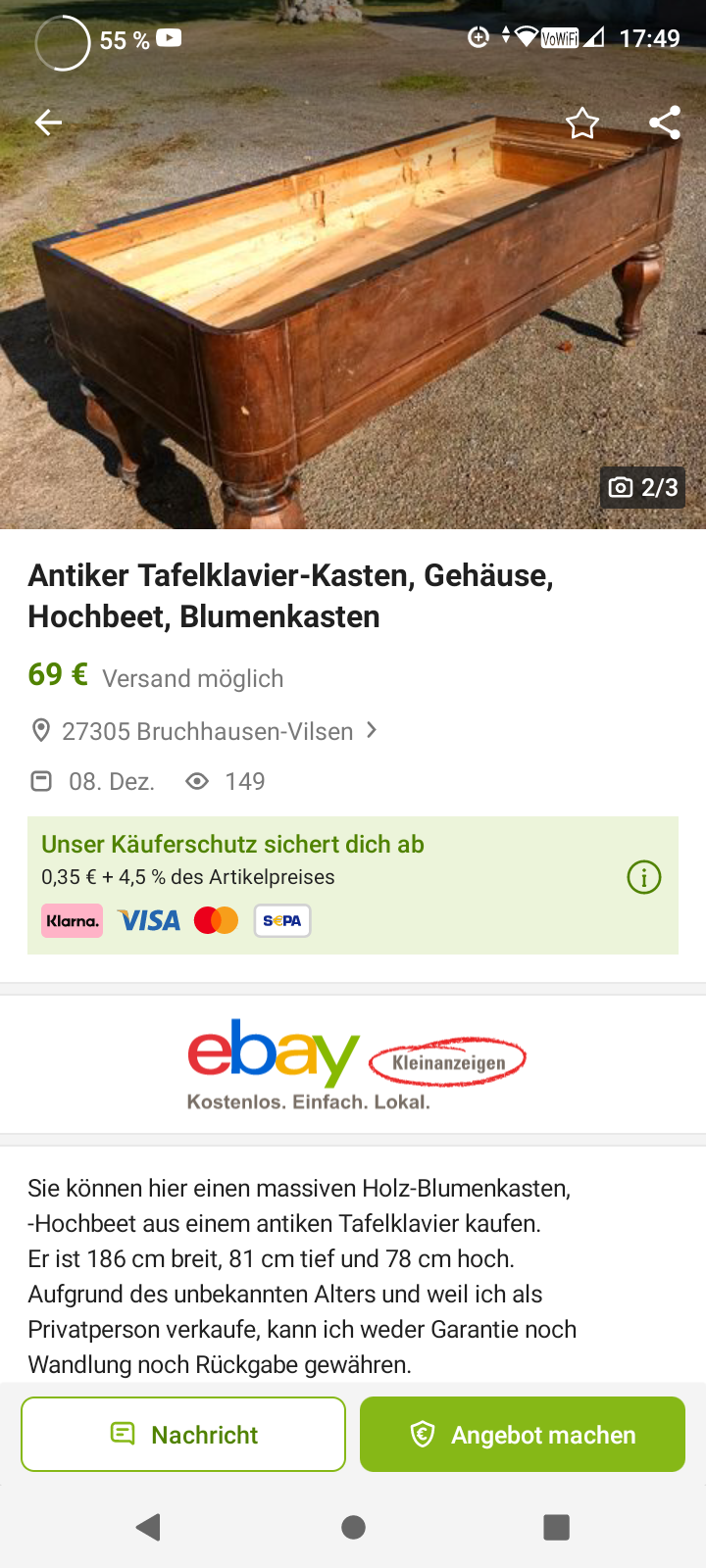Go back using the top arrow
Screen dimensions: 706x1568
pyautogui.click(x=48, y=122)
